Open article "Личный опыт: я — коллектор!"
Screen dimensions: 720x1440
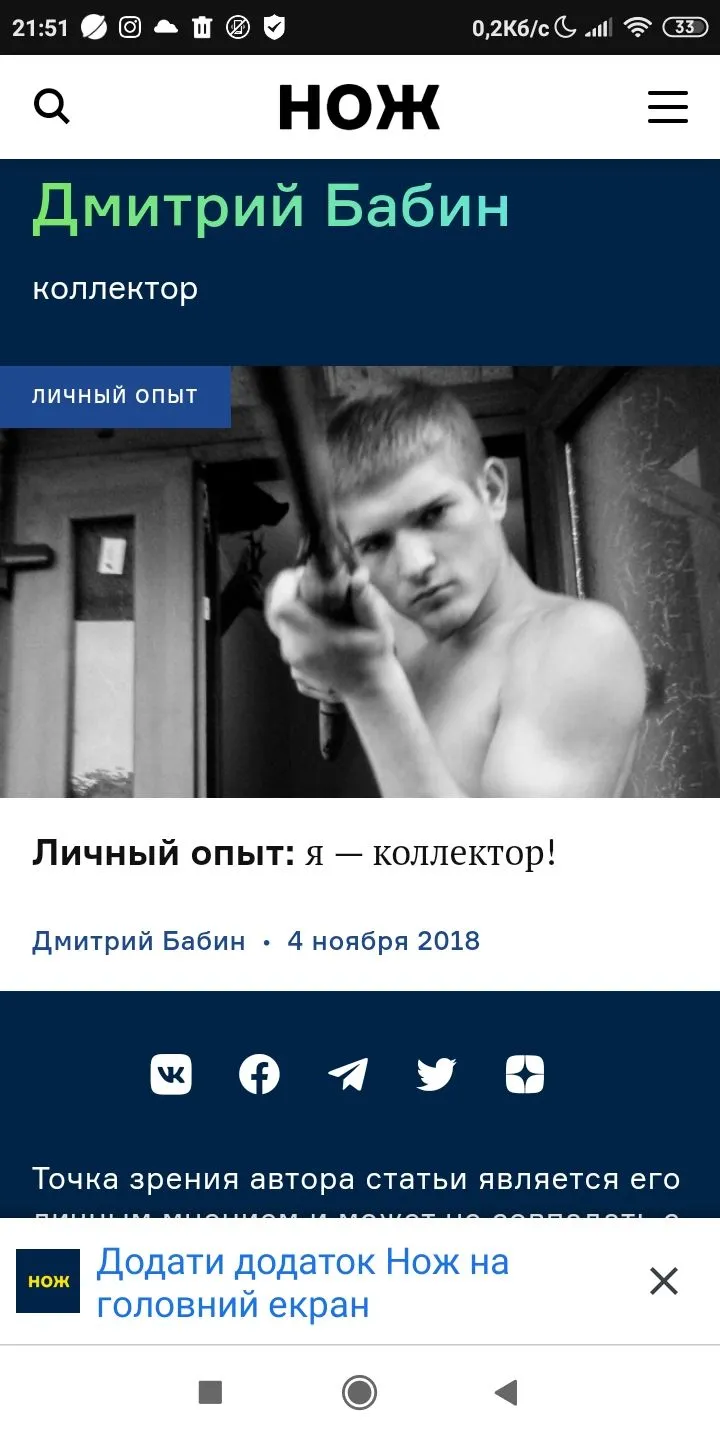(294, 854)
